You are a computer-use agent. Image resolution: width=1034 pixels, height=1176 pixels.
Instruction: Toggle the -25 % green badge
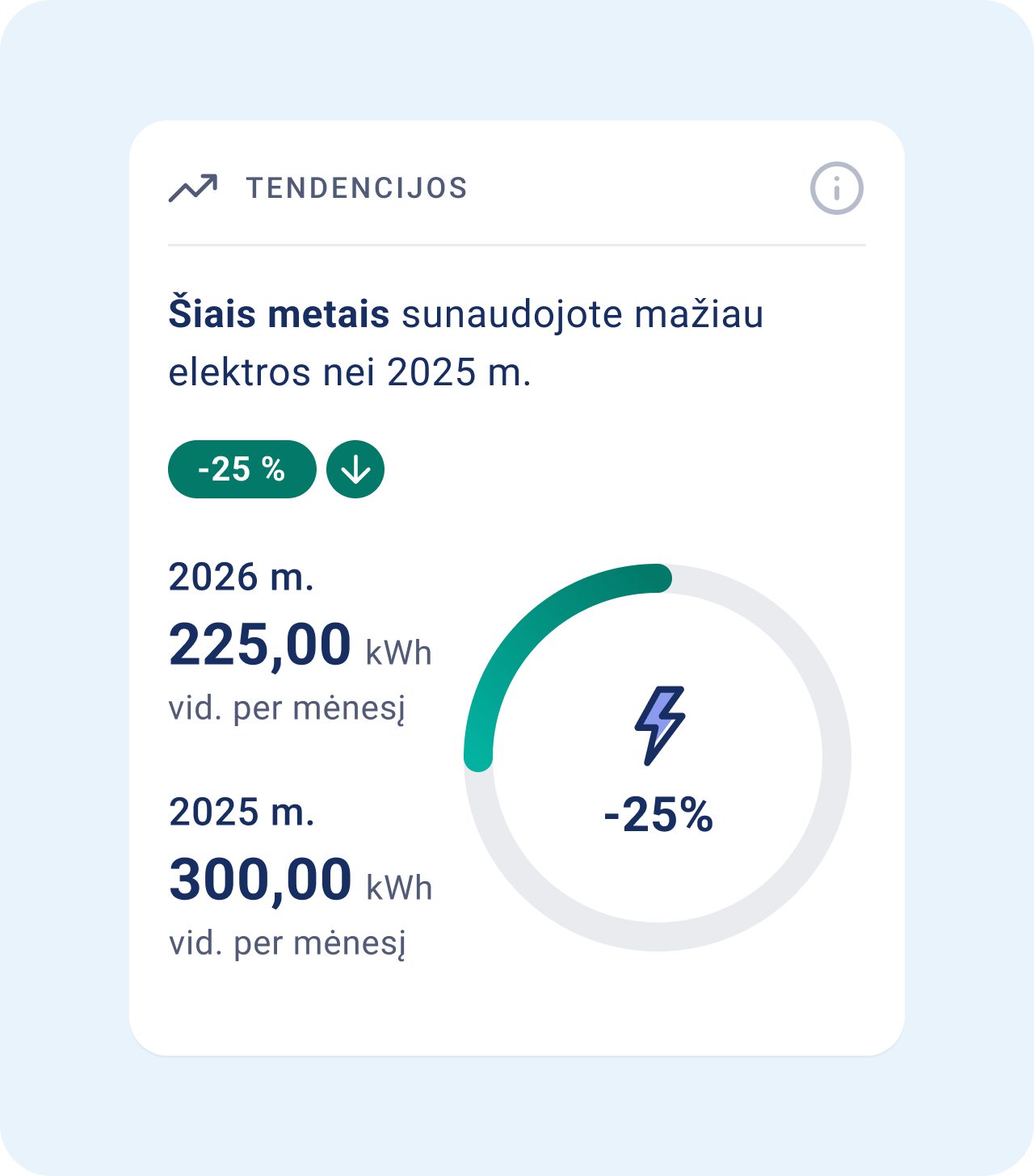(x=241, y=468)
